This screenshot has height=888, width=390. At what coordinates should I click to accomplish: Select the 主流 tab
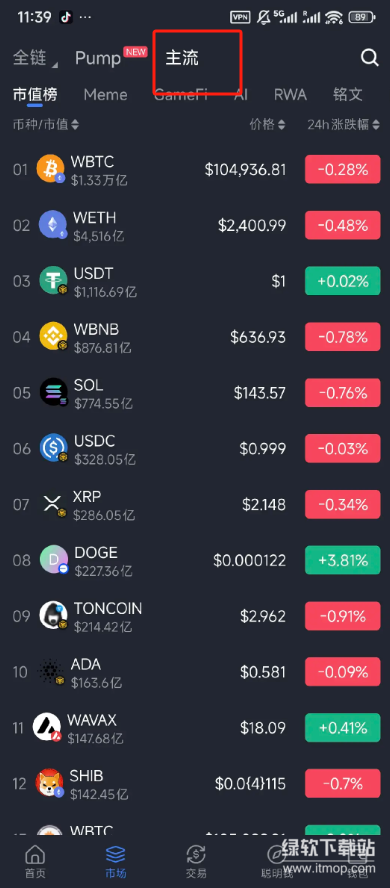(182, 58)
